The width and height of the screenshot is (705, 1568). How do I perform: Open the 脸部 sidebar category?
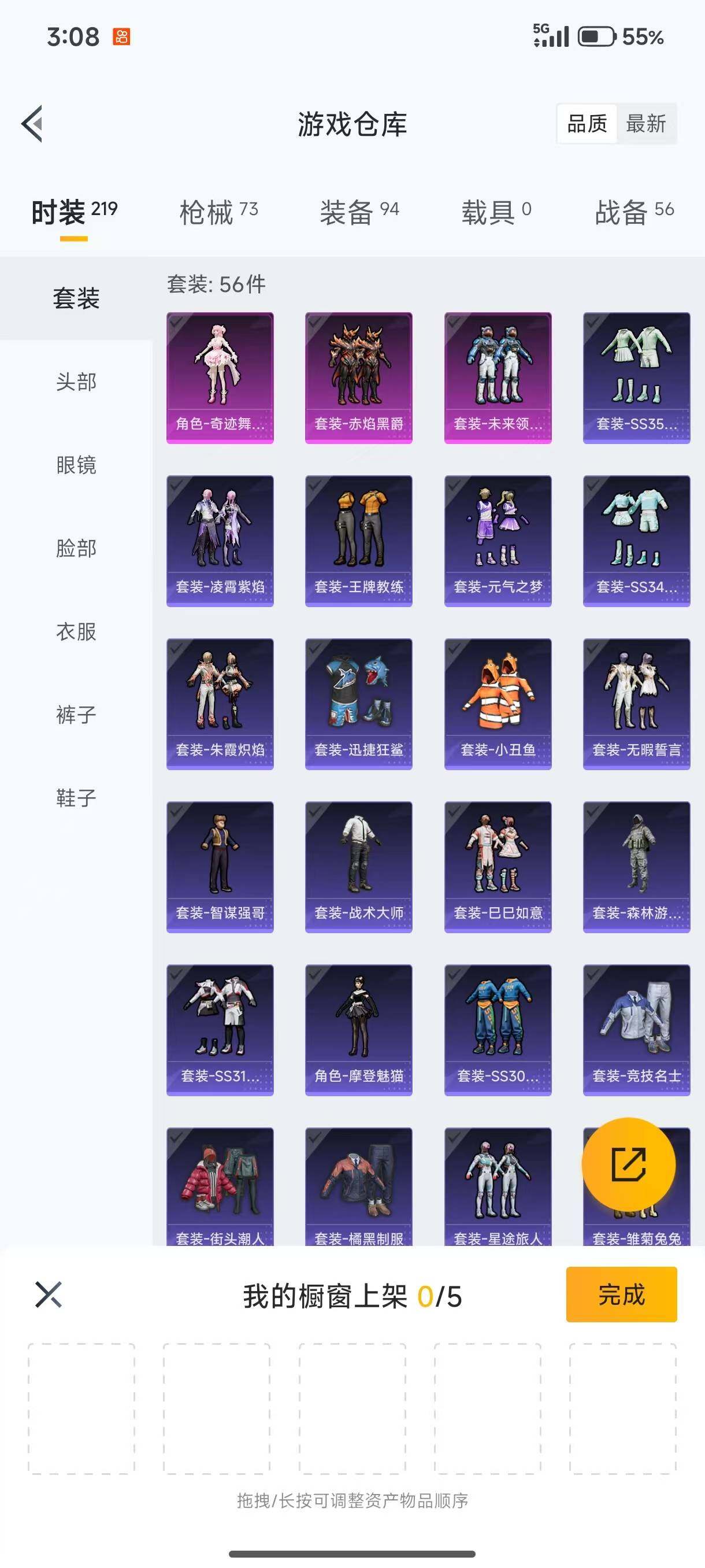(x=76, y=548)
